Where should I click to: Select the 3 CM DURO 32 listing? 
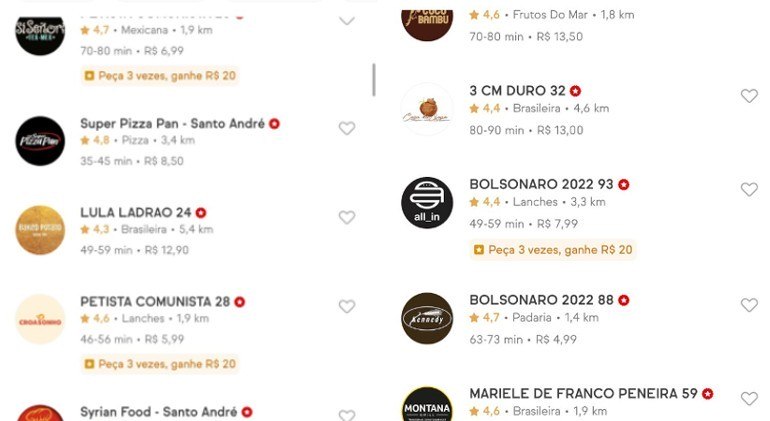(x=517, y=91)
